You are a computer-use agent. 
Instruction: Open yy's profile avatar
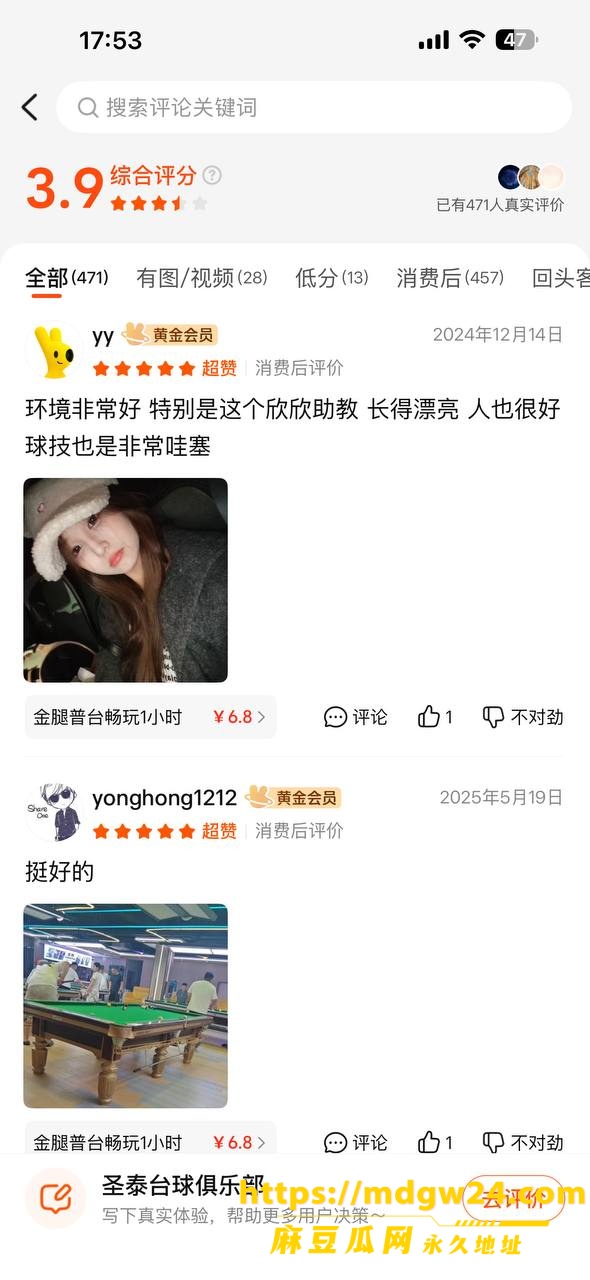pyautogui.click(x=53, y=349)
